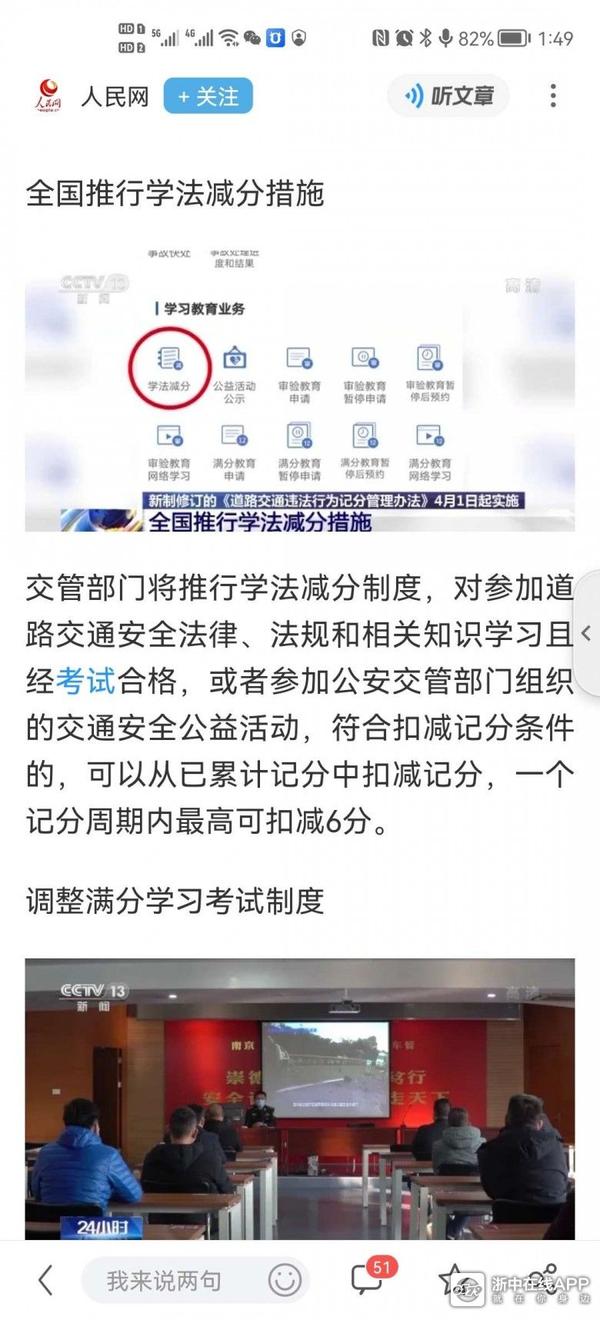View the 51 comments
The height and width of the screenshot is (1320, 600).
pos(368,1278)
